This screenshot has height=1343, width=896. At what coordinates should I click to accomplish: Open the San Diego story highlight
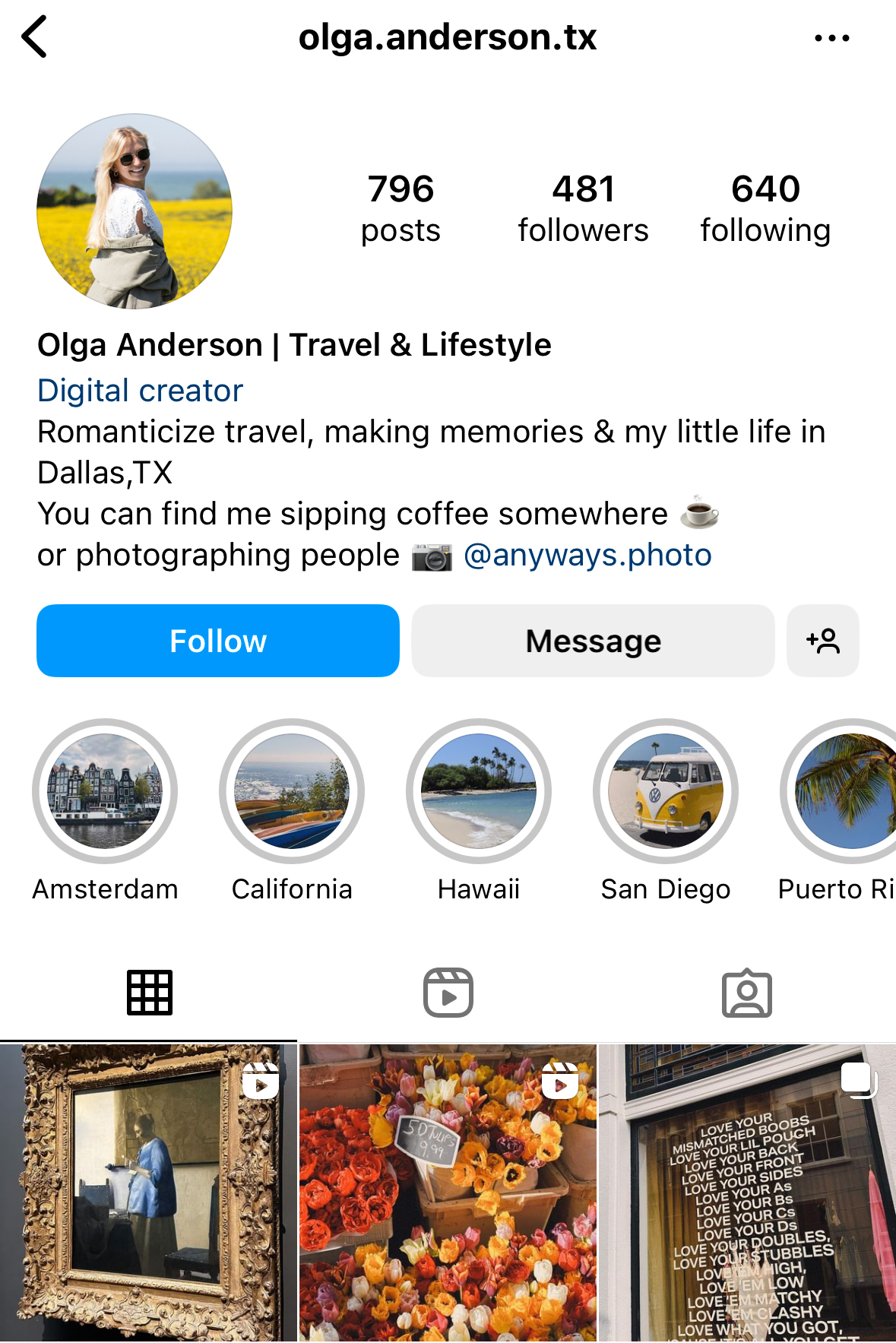(666, 791)
